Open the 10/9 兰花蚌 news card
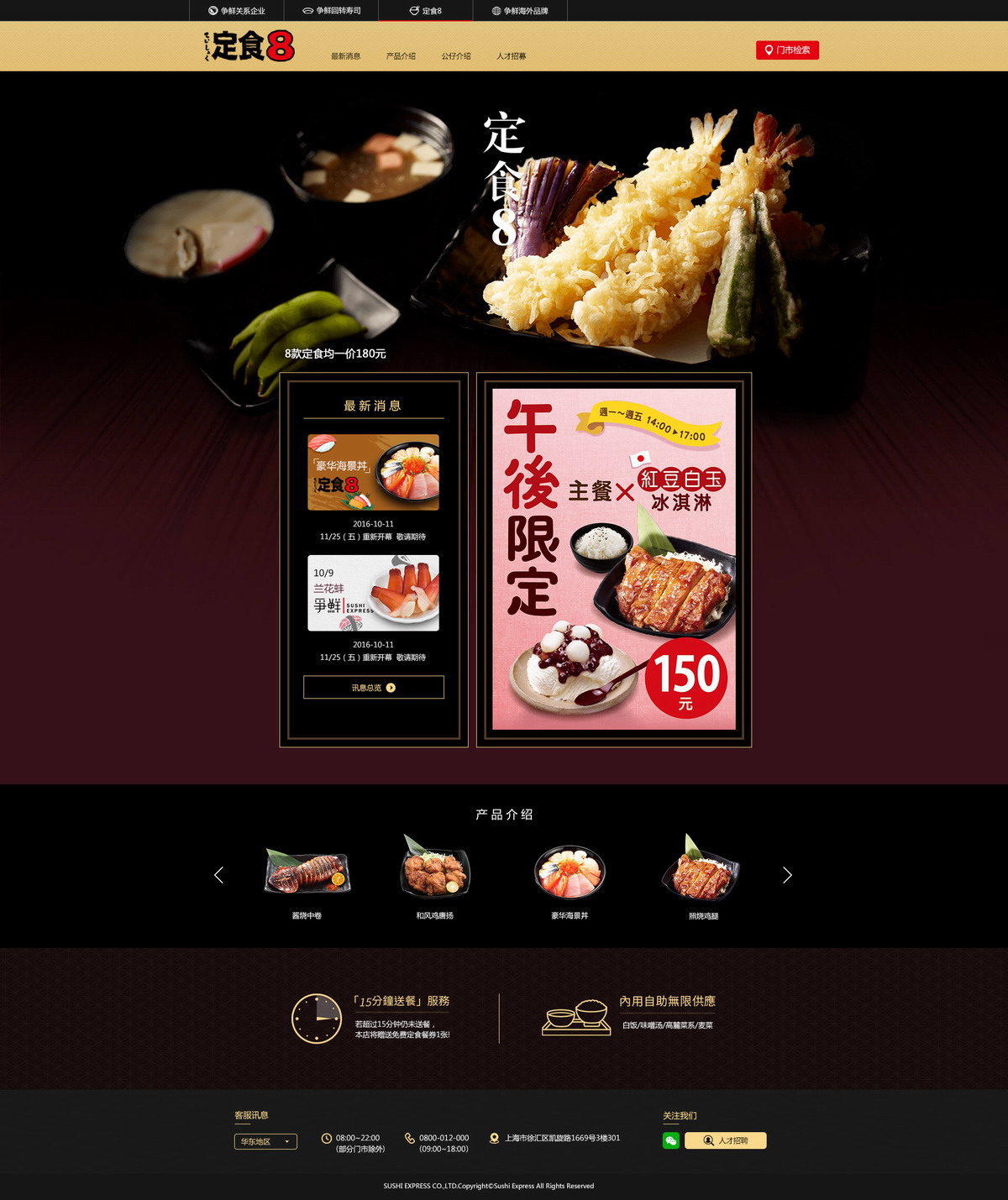This screenshot has width=1008, height=1200. pos(373,593)
